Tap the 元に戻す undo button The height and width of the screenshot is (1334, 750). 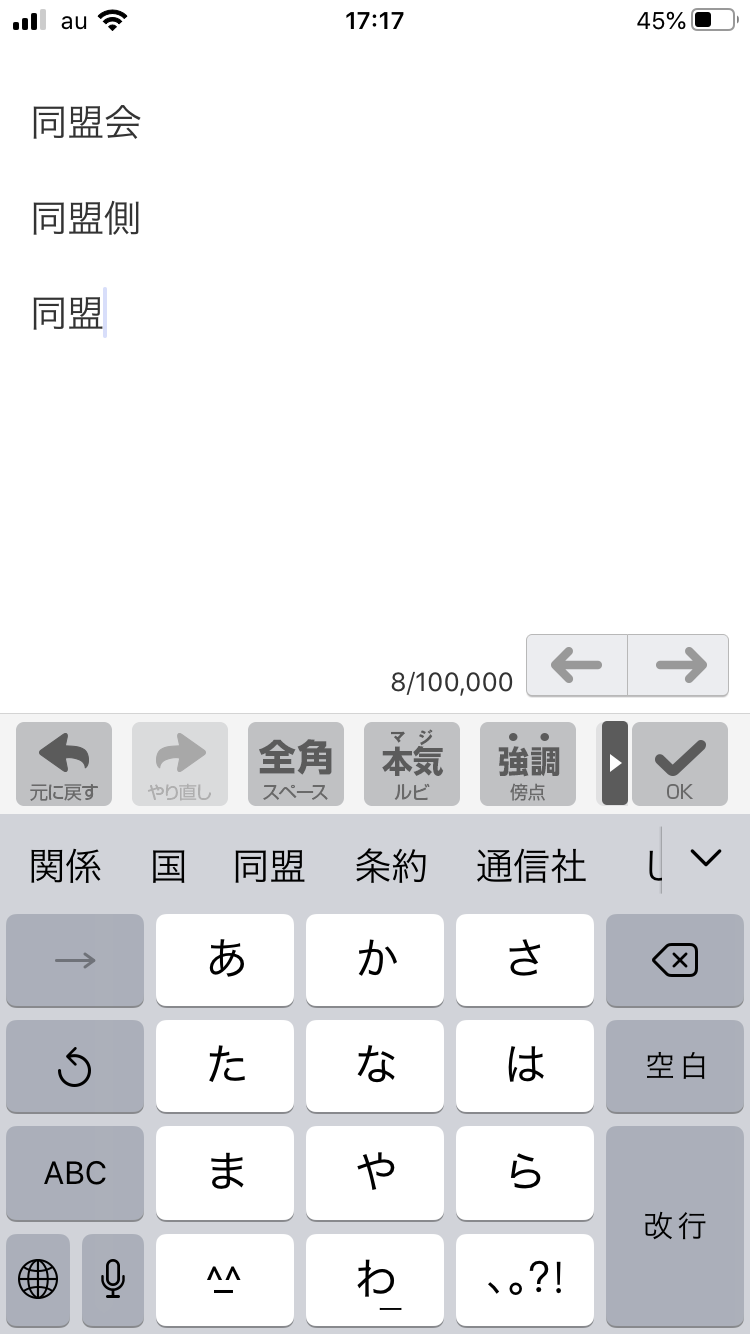pyautogui.click(x=64, y=764)
